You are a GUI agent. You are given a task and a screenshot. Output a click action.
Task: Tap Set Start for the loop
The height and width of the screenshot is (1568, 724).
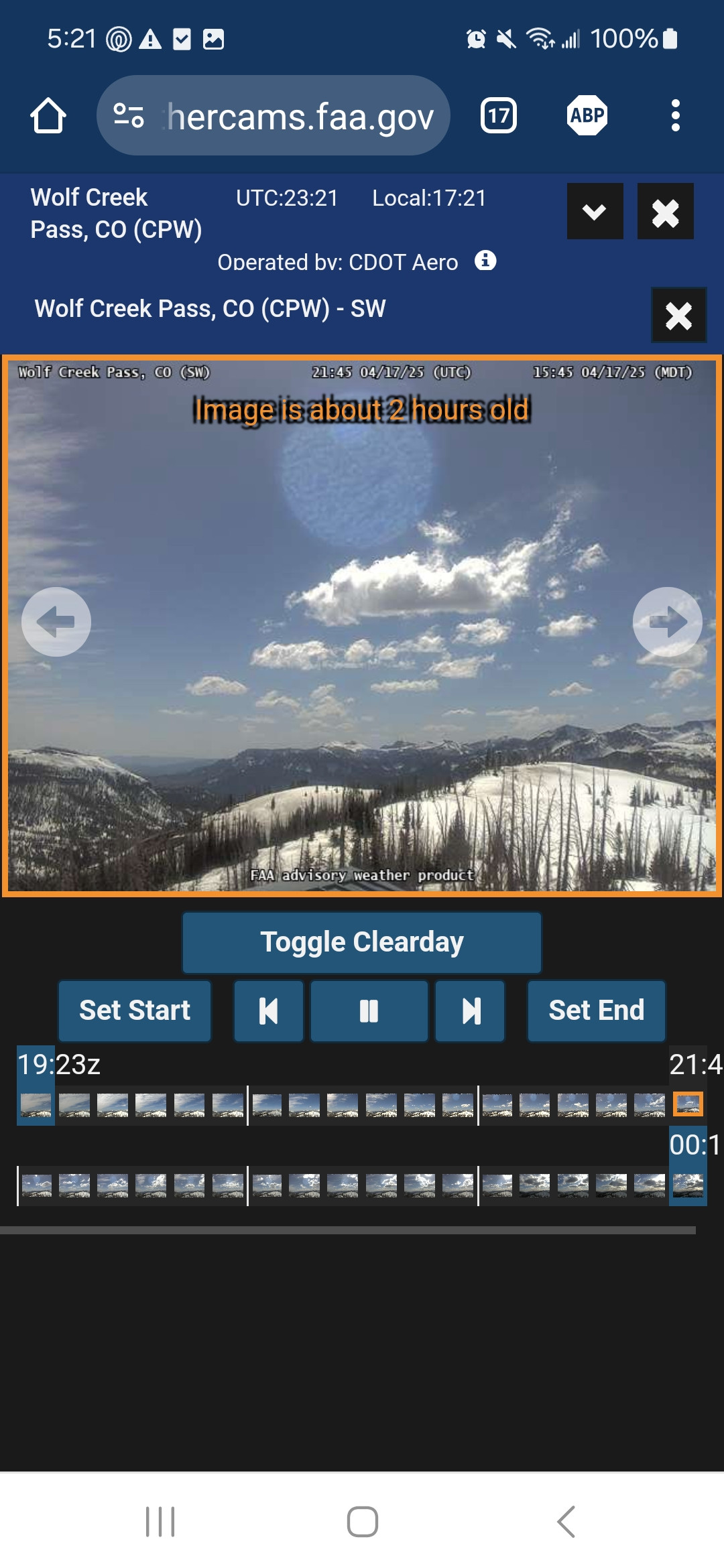135,1010
